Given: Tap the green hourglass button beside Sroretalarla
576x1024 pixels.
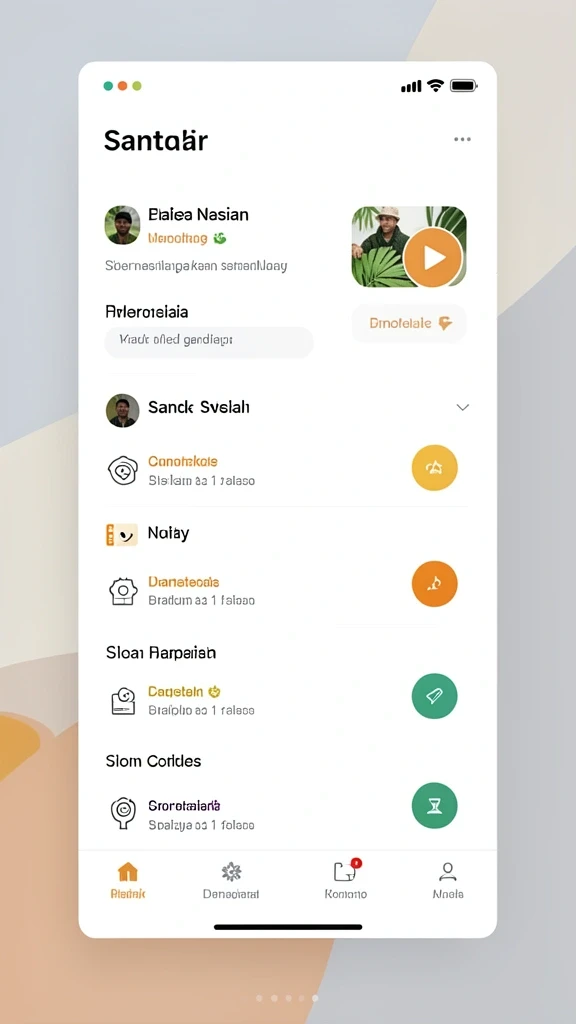Looking at the screenshot, I should click(434, 805).
